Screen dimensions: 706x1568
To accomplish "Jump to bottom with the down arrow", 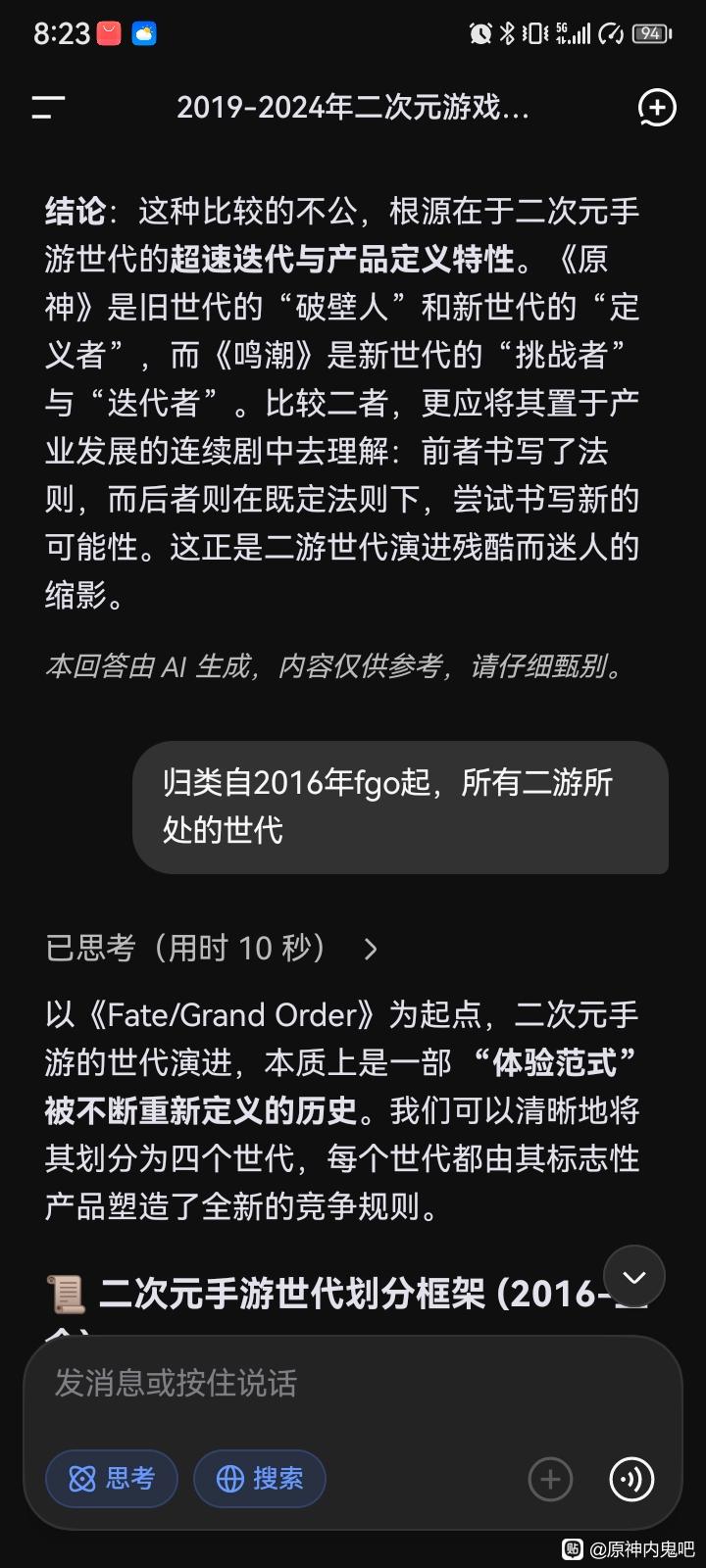I will 633,1277.
